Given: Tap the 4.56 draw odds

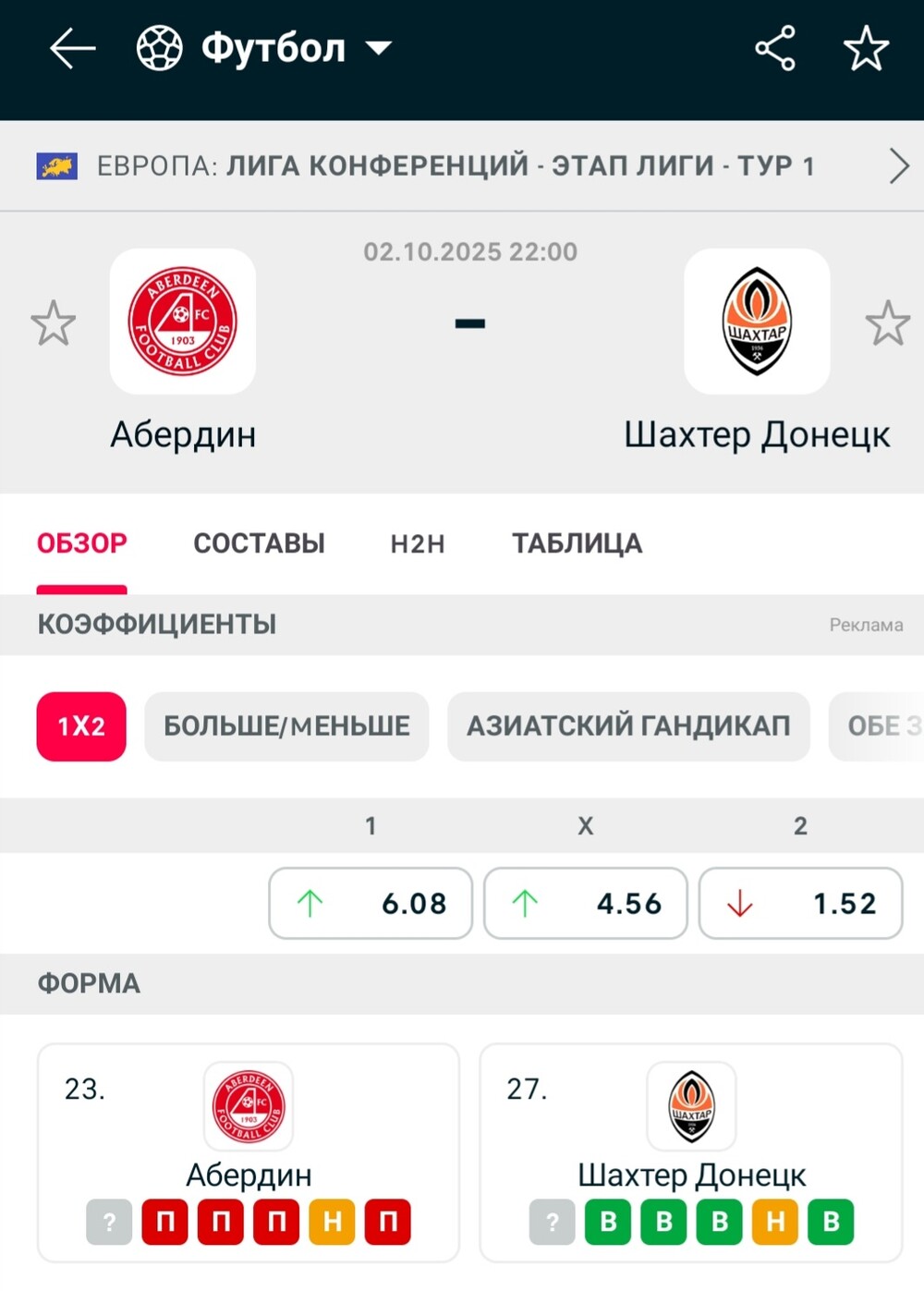Looking at the screenshot, I should 586,903.
